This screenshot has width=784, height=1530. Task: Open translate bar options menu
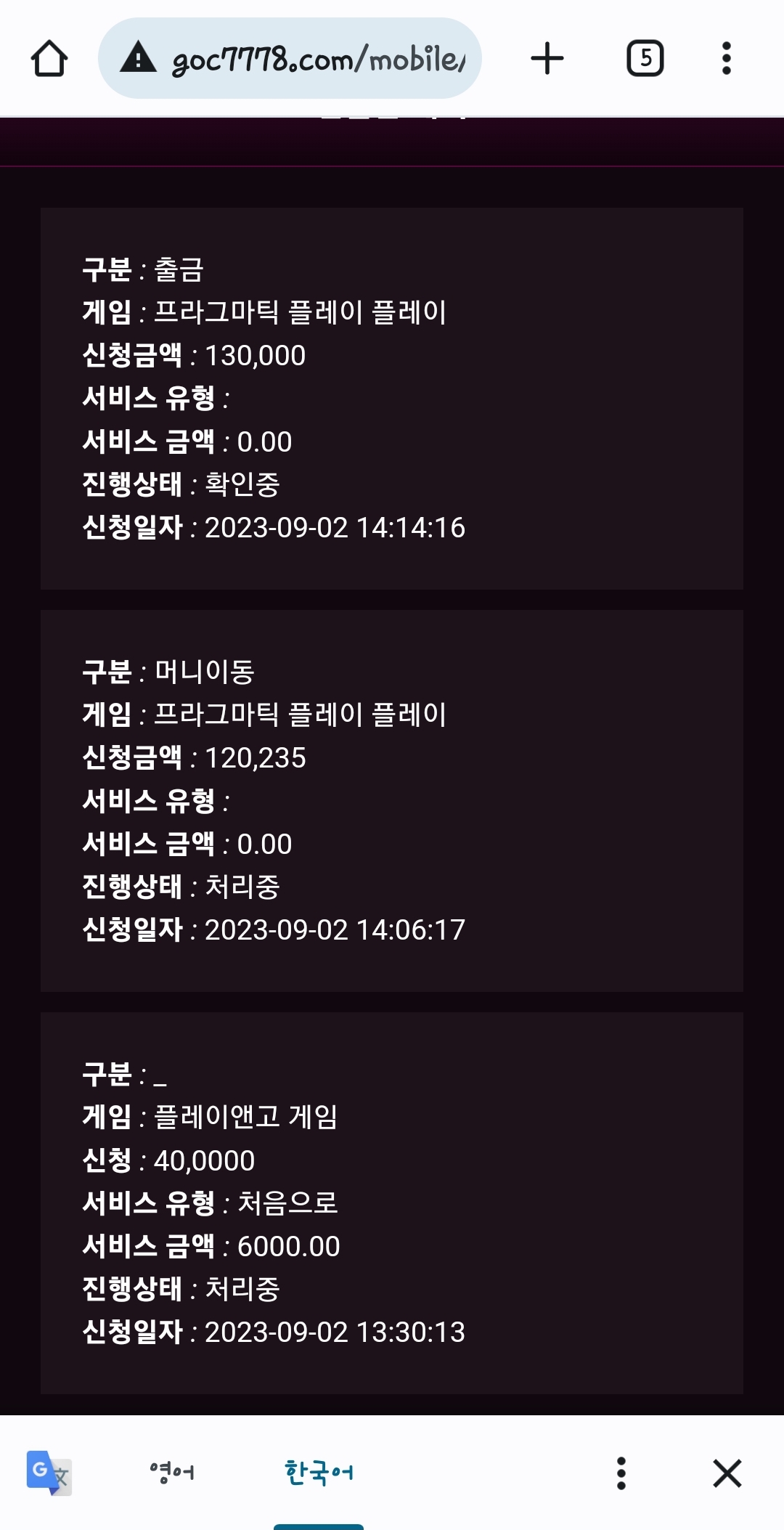pos(621,1473)
